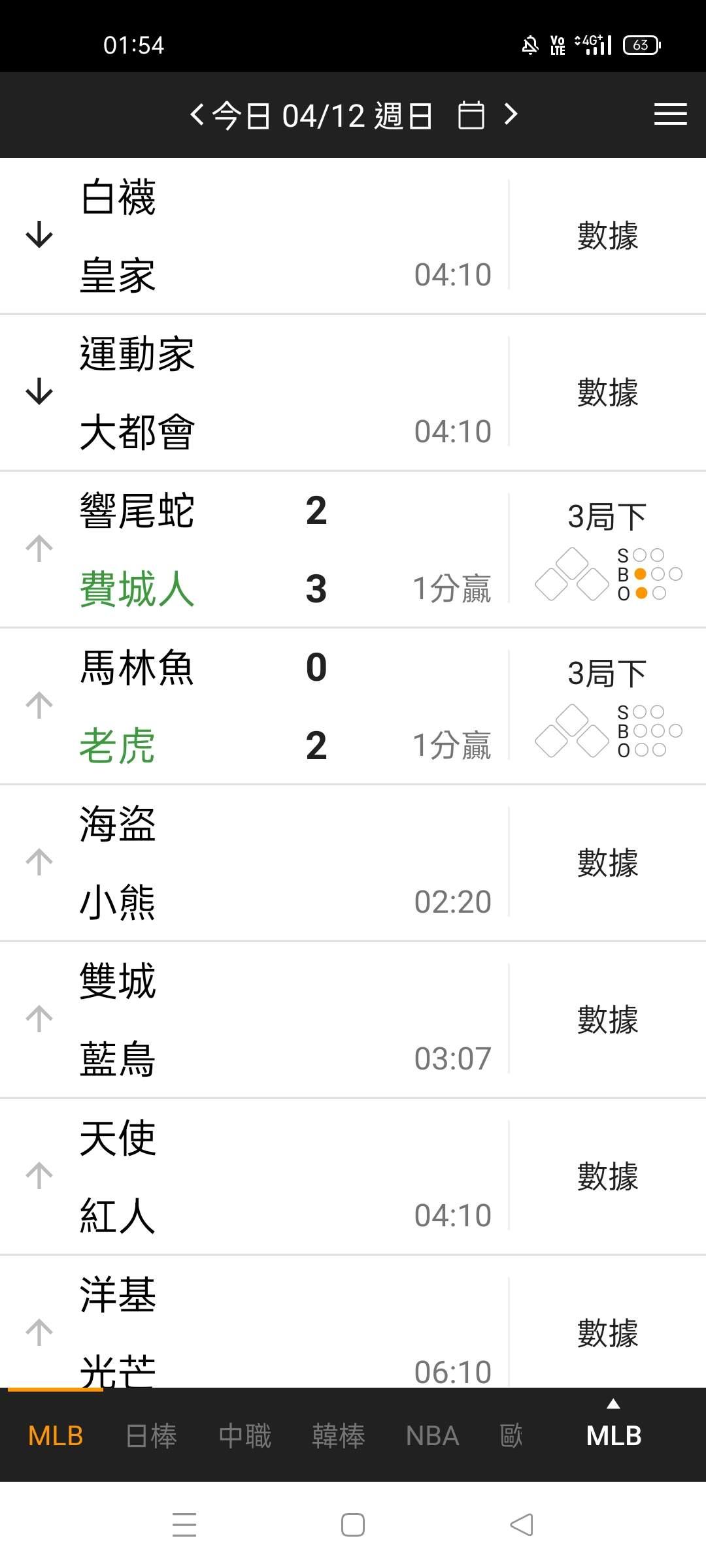Tap the arrow beside 白襪 vs 皇家
The width and height of the screenshot is (706, 1568).
[x=39, y=235]
